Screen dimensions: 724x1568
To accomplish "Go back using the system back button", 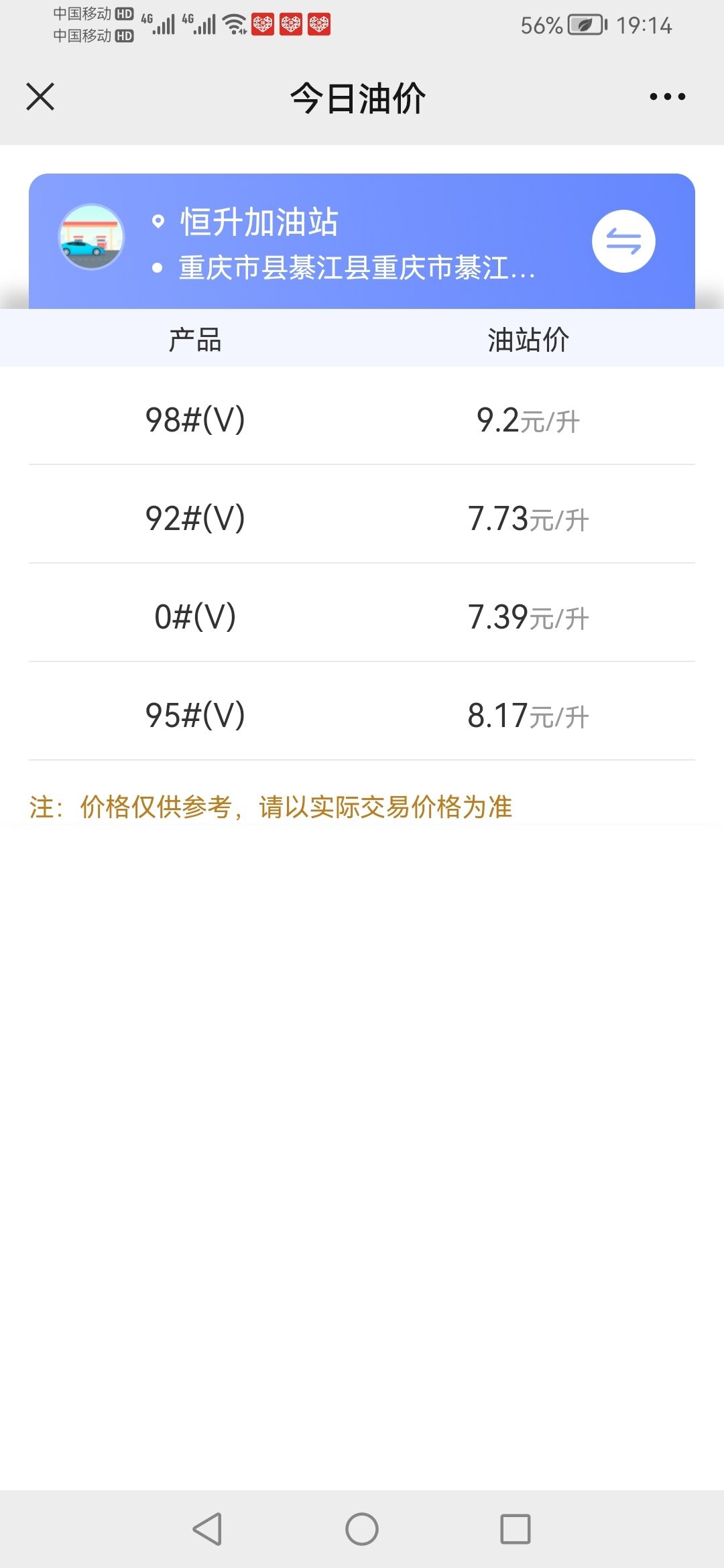I will (x=208, y=1529).
